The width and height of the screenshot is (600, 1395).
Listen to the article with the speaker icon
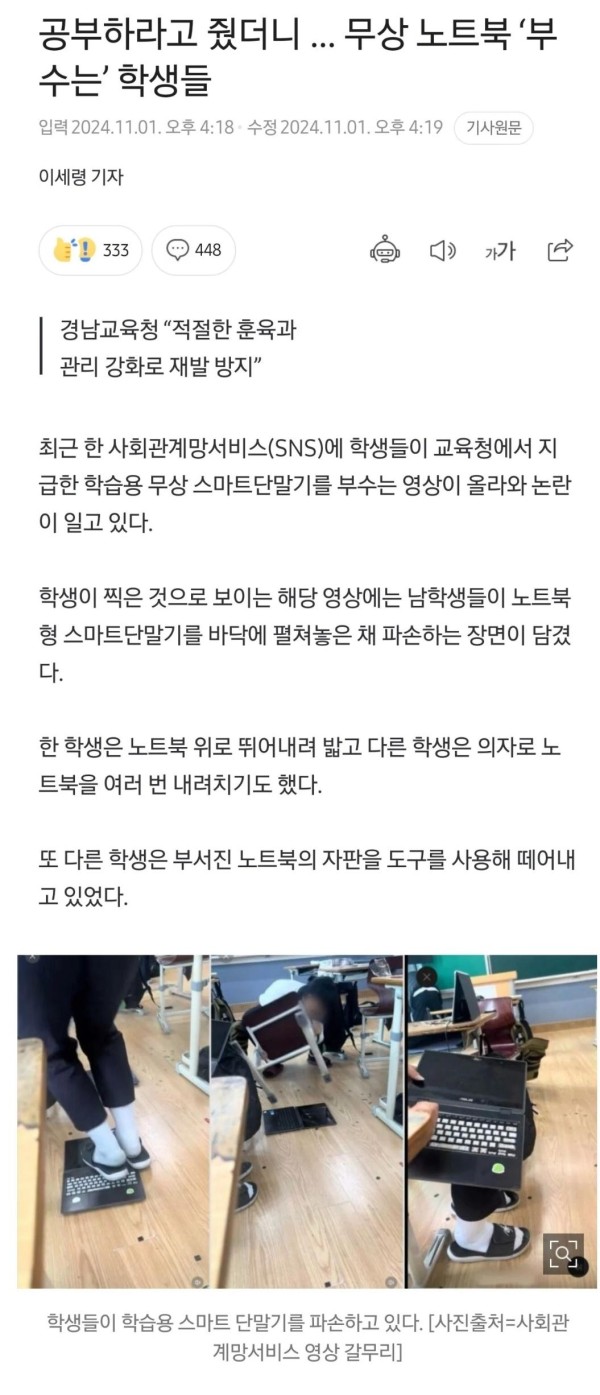point(442,250)
